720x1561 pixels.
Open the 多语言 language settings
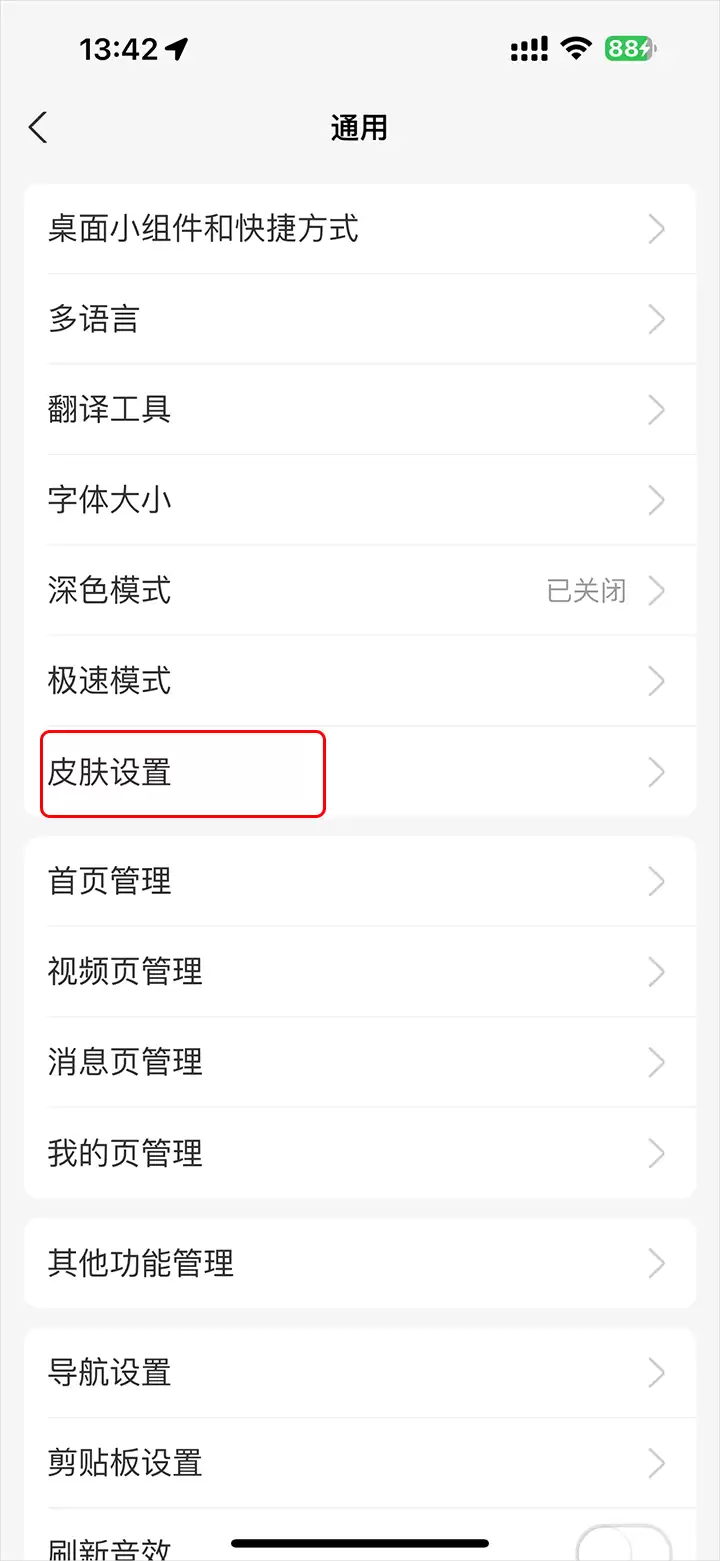[358, 320]
